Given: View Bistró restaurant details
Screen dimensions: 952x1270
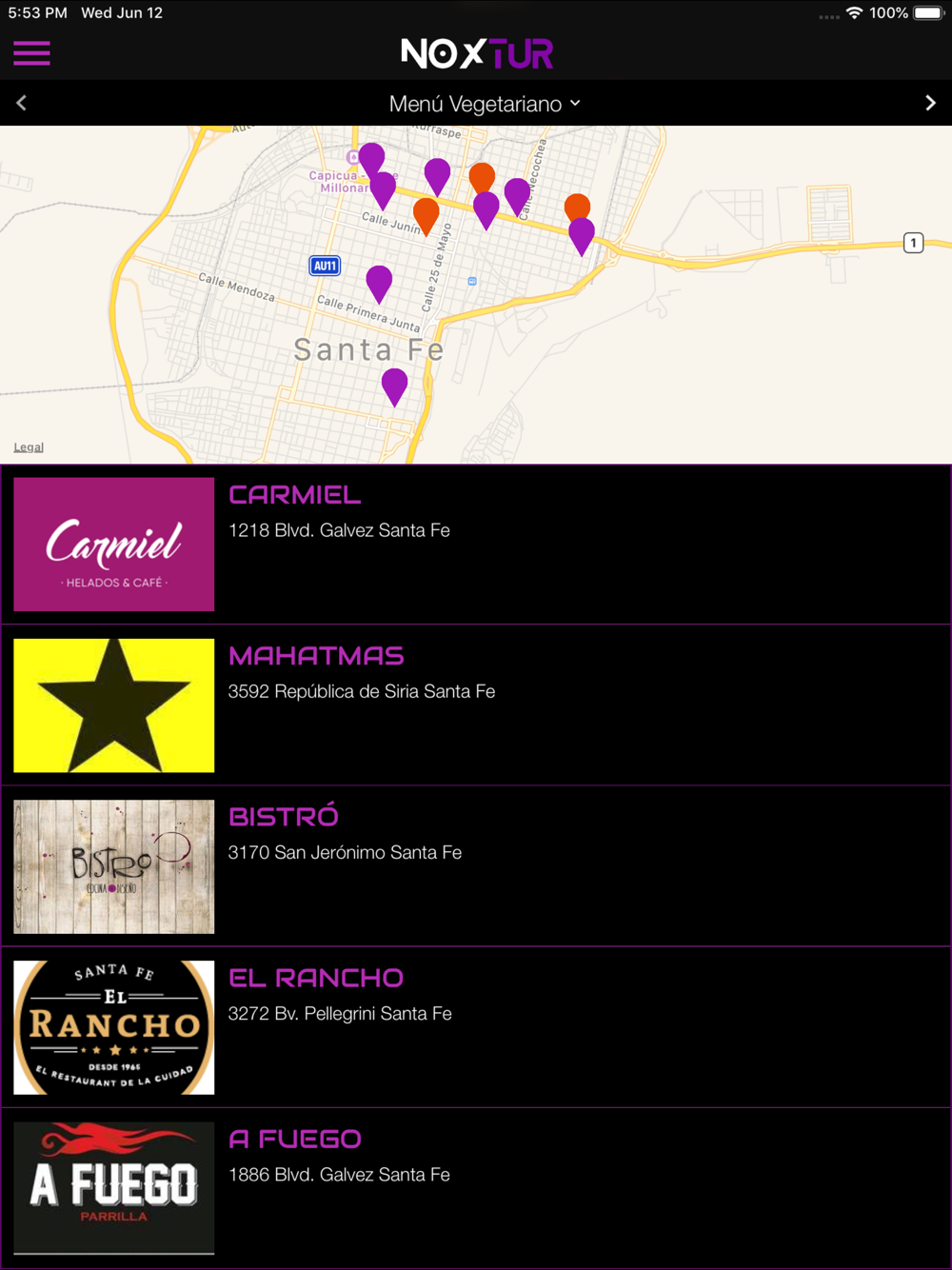Looking at the screenshot, I should click(x=476, y=866).
